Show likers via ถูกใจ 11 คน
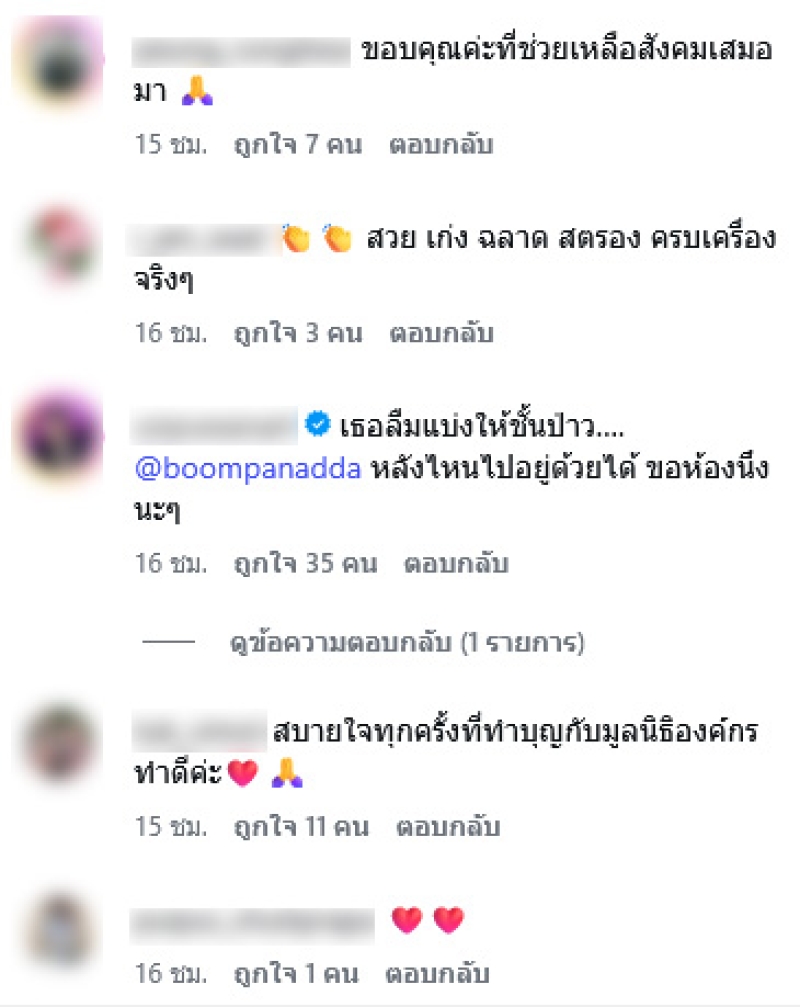The image size is (800, 1007). tap(301, 827)
